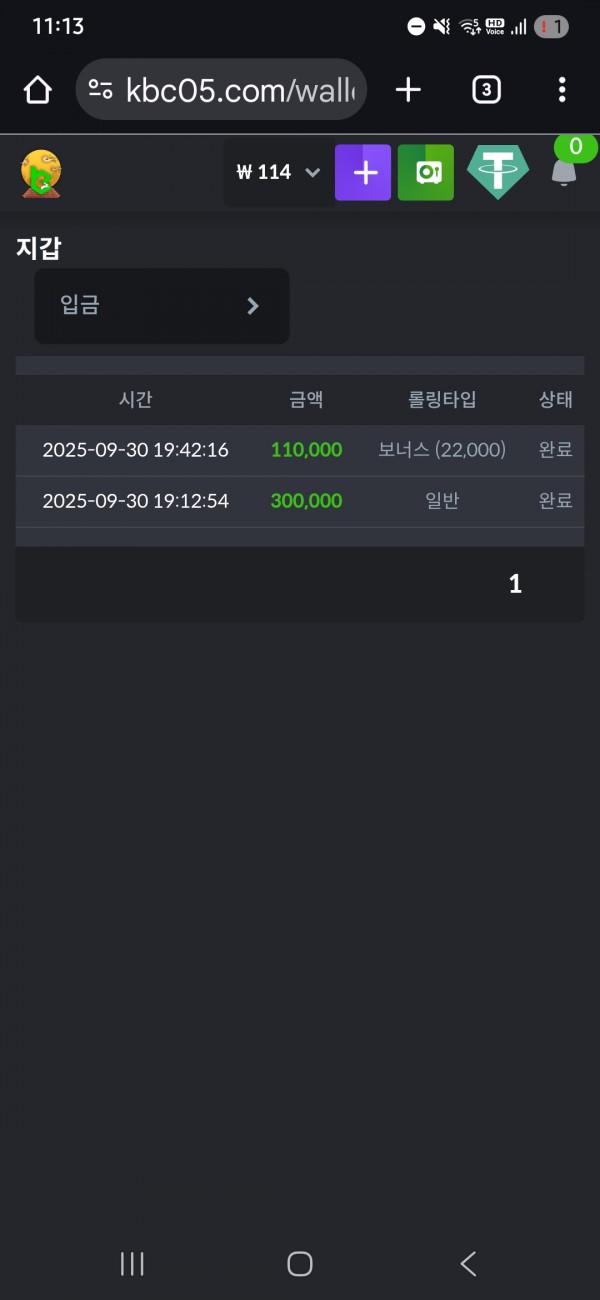Tap the site logo avatar
The width and height of the screenshot is (600, 1300).
(x=41, y=173)
